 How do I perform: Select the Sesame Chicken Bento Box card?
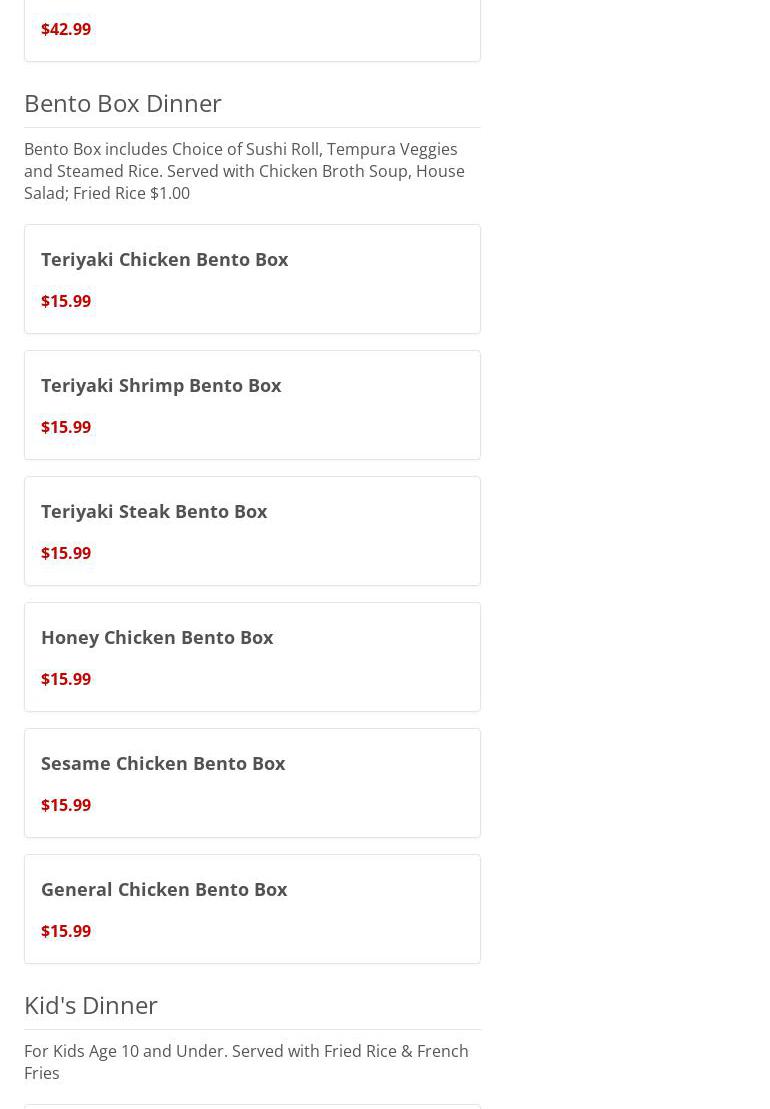[252, 782]
